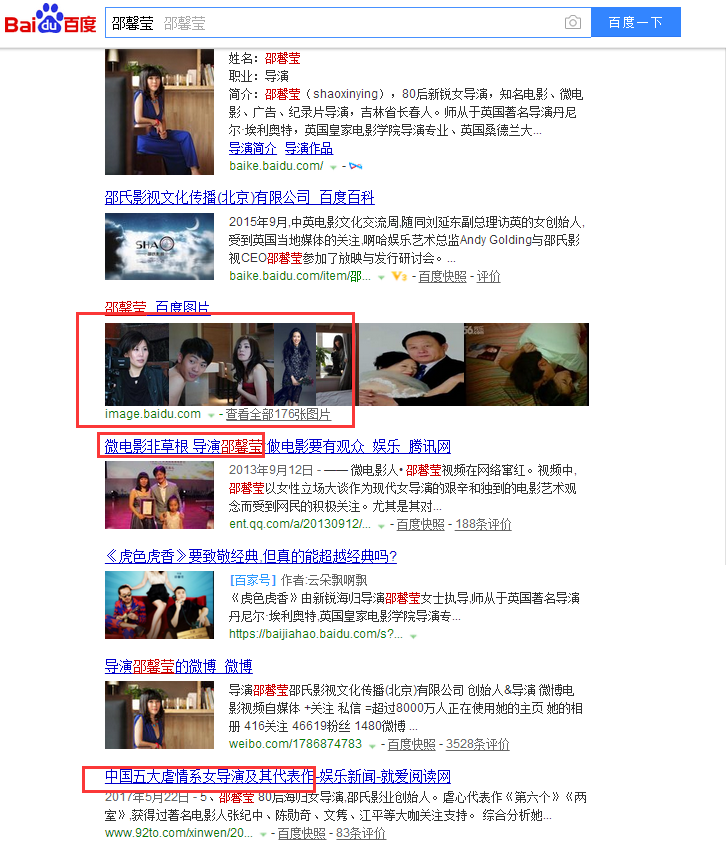
Task: Open 微电影非草根 腾讯网 result
Action: point(277,446)
